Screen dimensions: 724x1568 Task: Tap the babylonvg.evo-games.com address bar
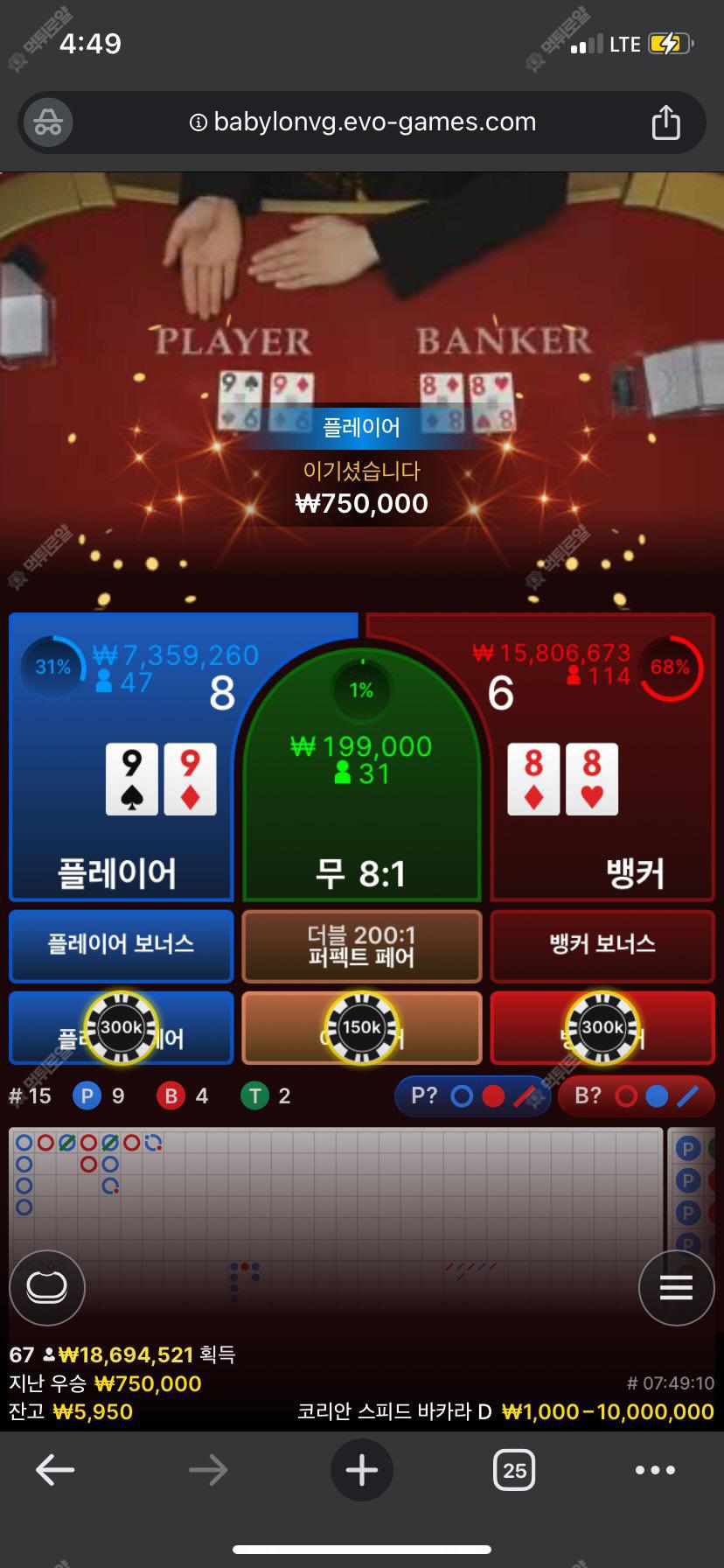point(362,122)
